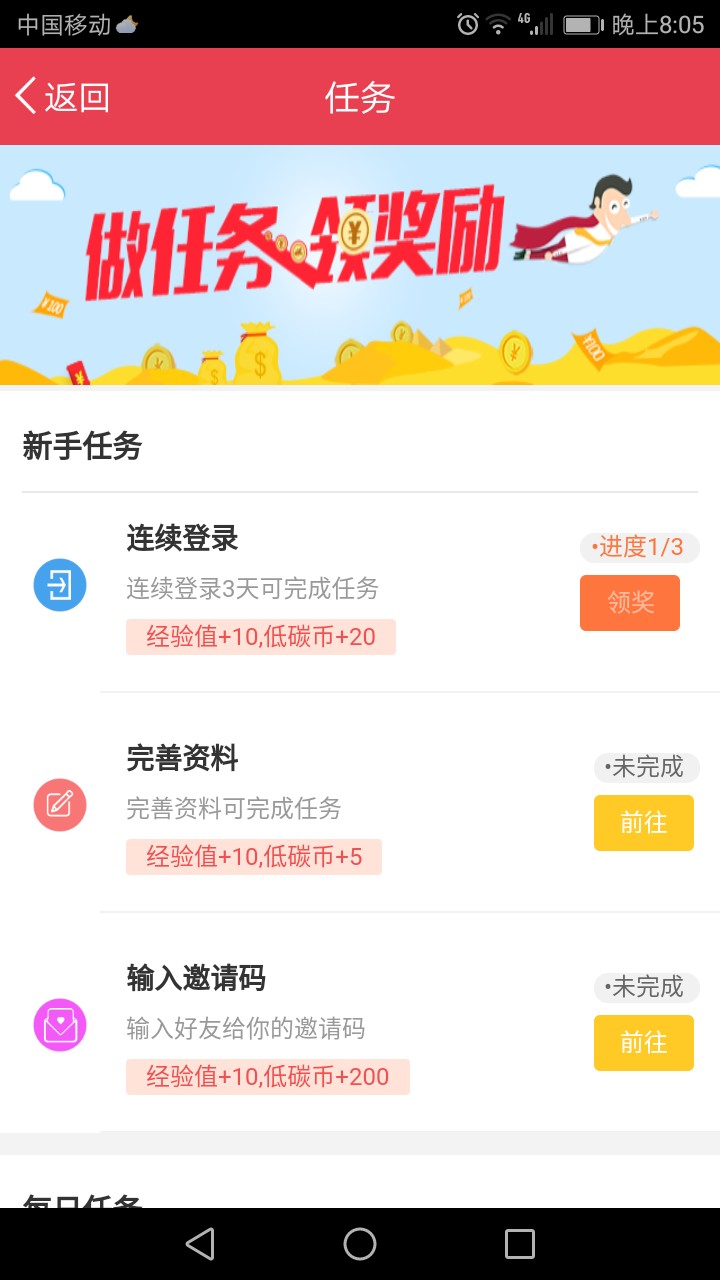Claim the 连续登录 reward with 领奖

click(x=629, y=602)
